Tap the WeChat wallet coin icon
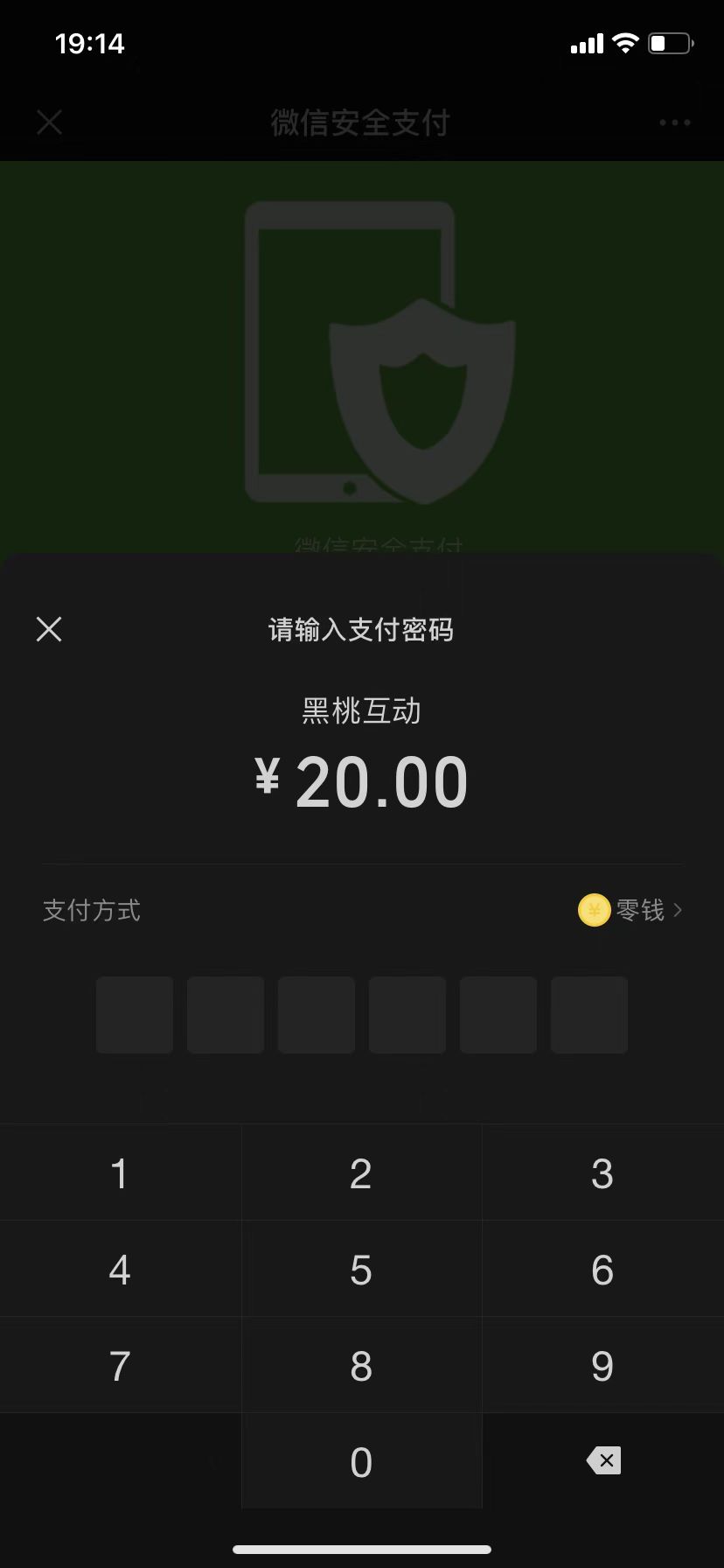The image size is (724, 1568). 594,910
